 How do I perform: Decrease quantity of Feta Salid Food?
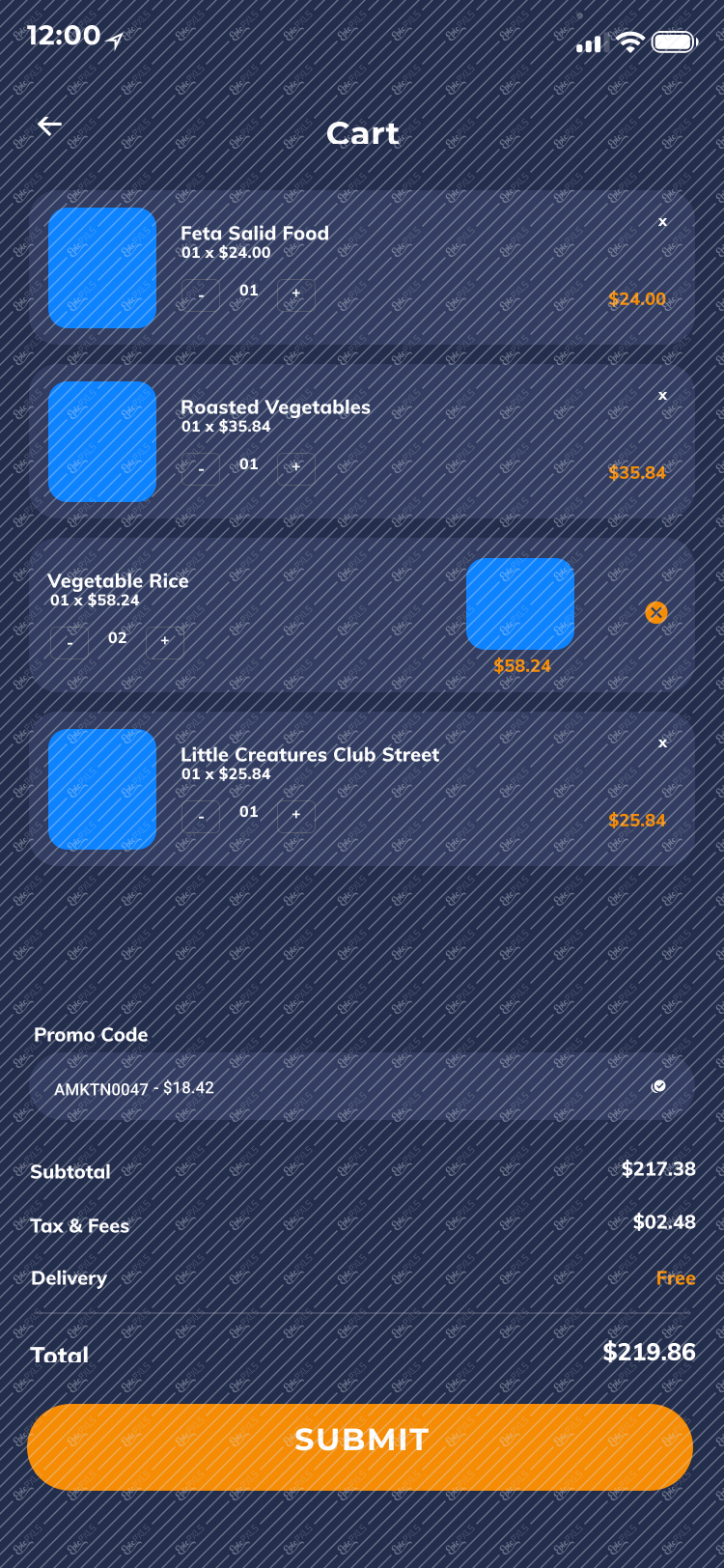coord(201,294)
